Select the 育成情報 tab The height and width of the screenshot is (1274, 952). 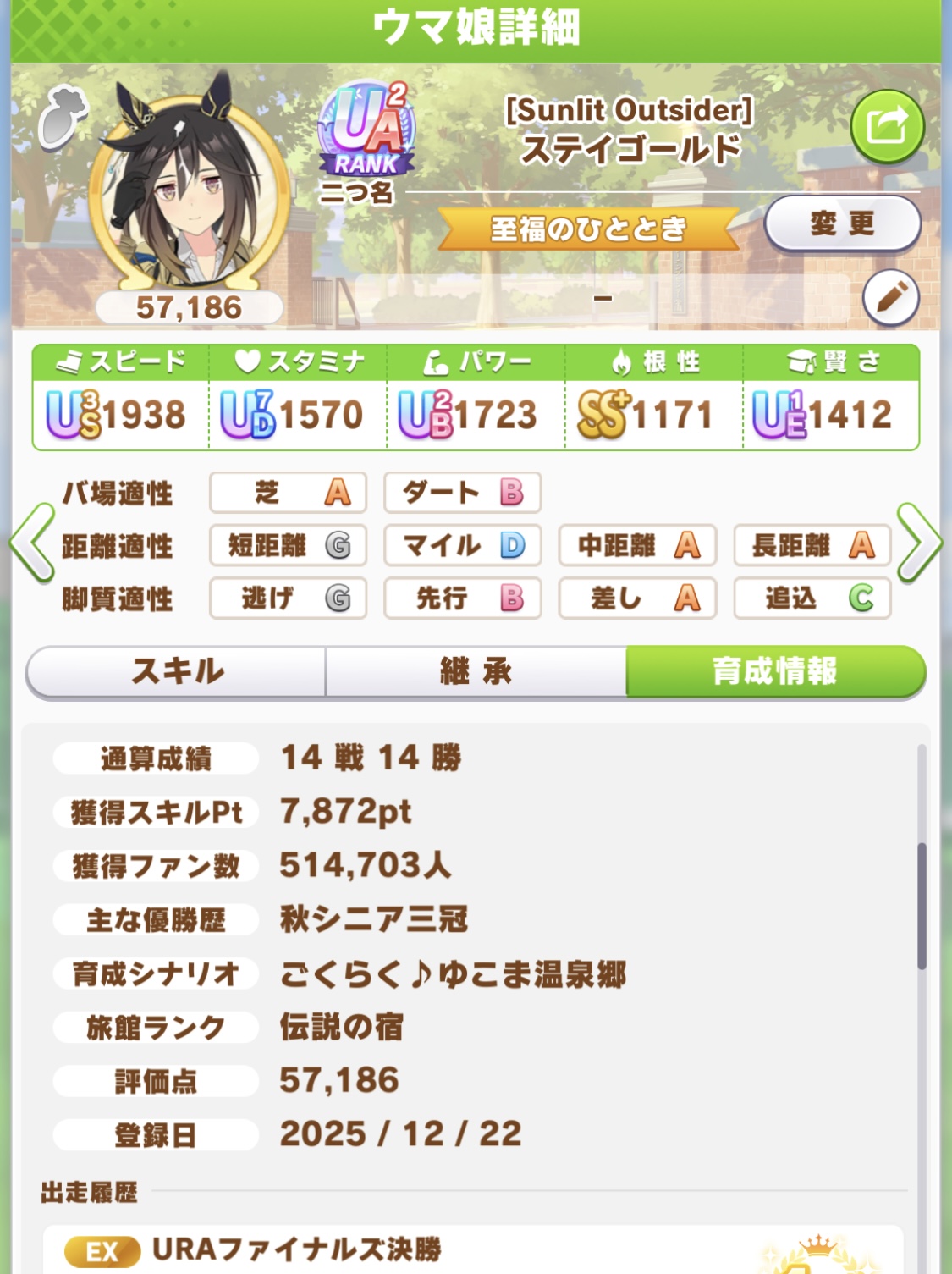click(x=774, y=672)
